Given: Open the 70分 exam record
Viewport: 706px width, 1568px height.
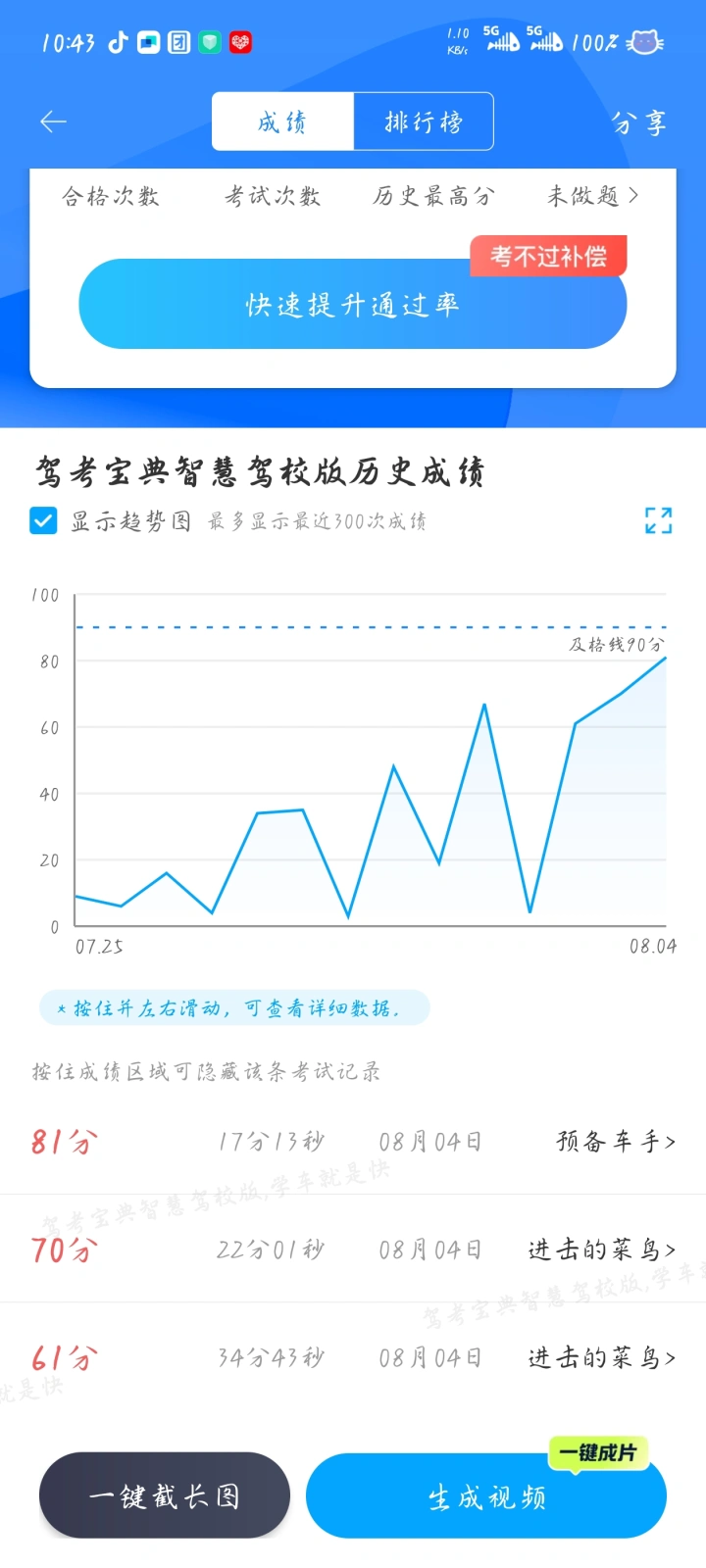Looking at the screenshot, I should (x=353, y=1249).
